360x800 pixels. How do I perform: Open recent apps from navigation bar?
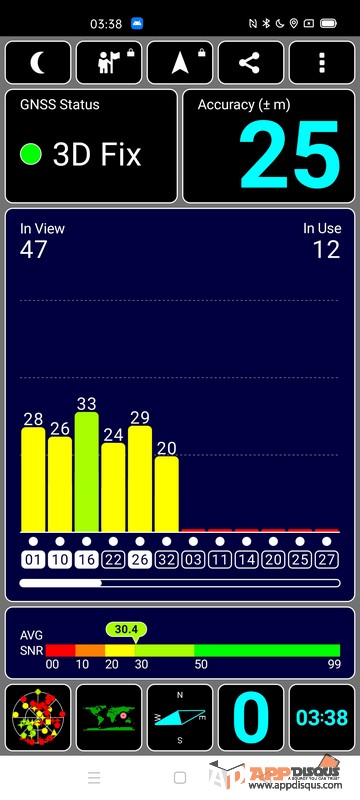tap(94, 778)
